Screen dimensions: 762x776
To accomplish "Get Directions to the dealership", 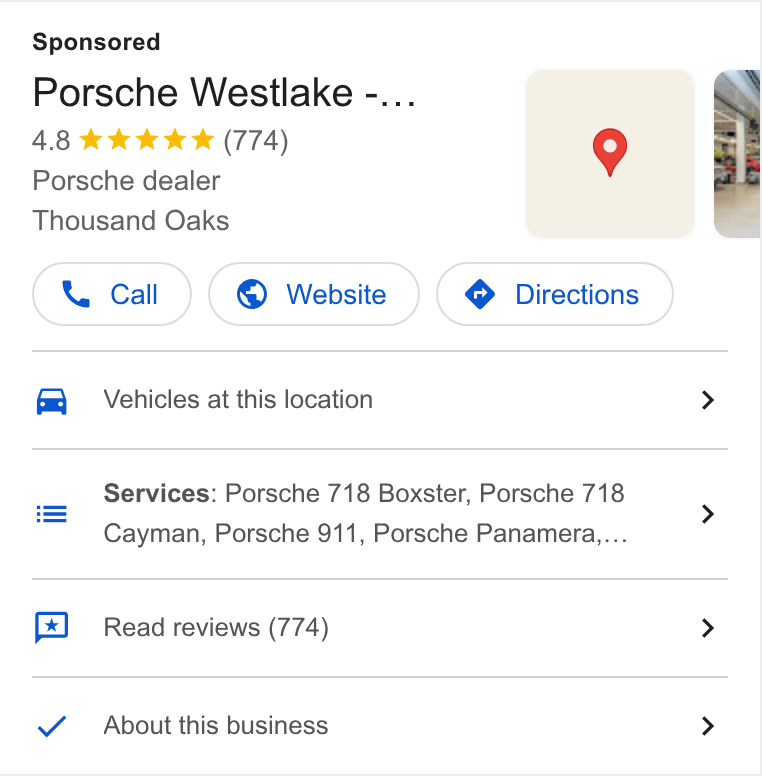I will [555, 294].
